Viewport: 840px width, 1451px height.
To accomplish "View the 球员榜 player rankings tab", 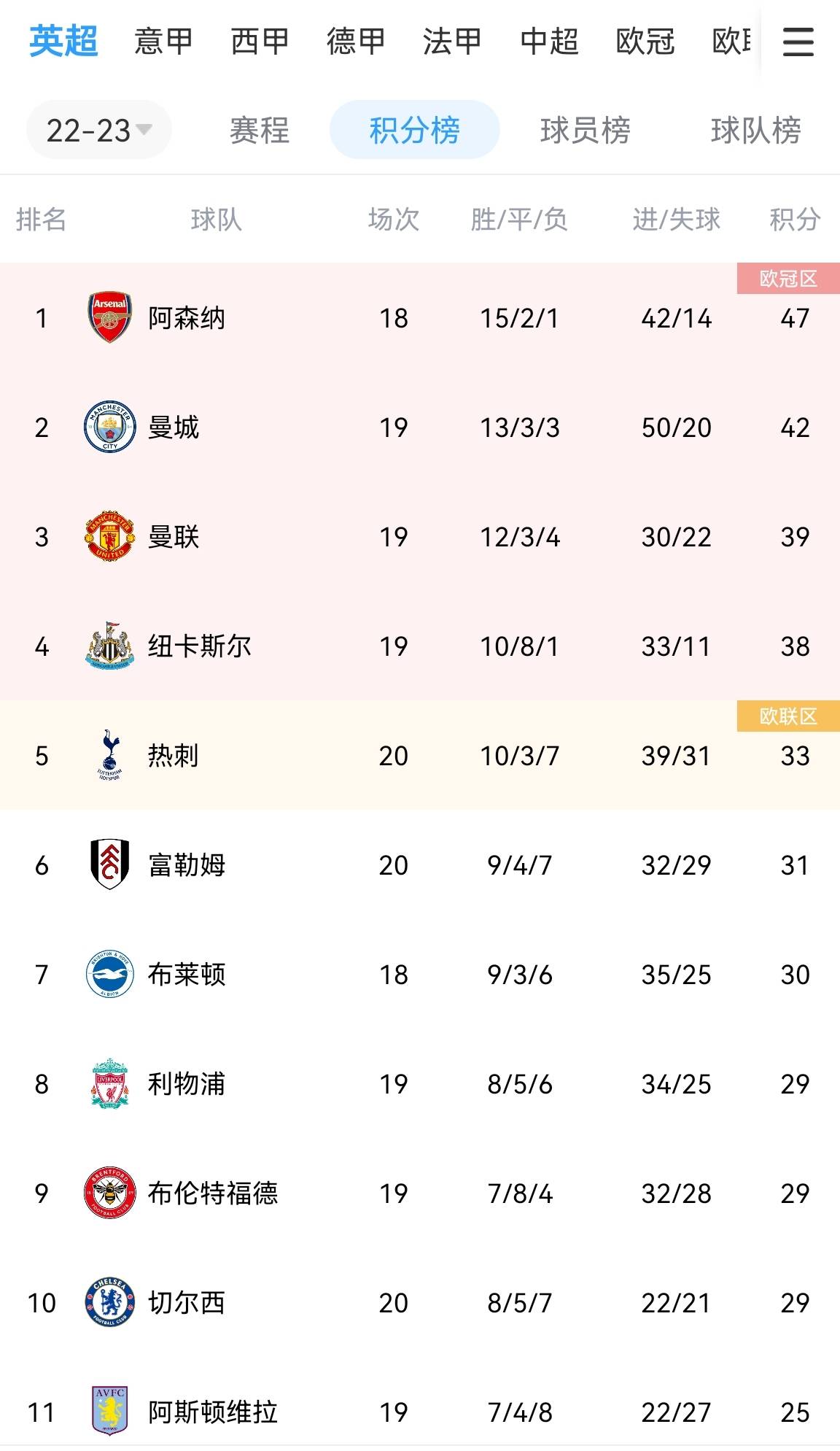I will click(x=585, y=131).
